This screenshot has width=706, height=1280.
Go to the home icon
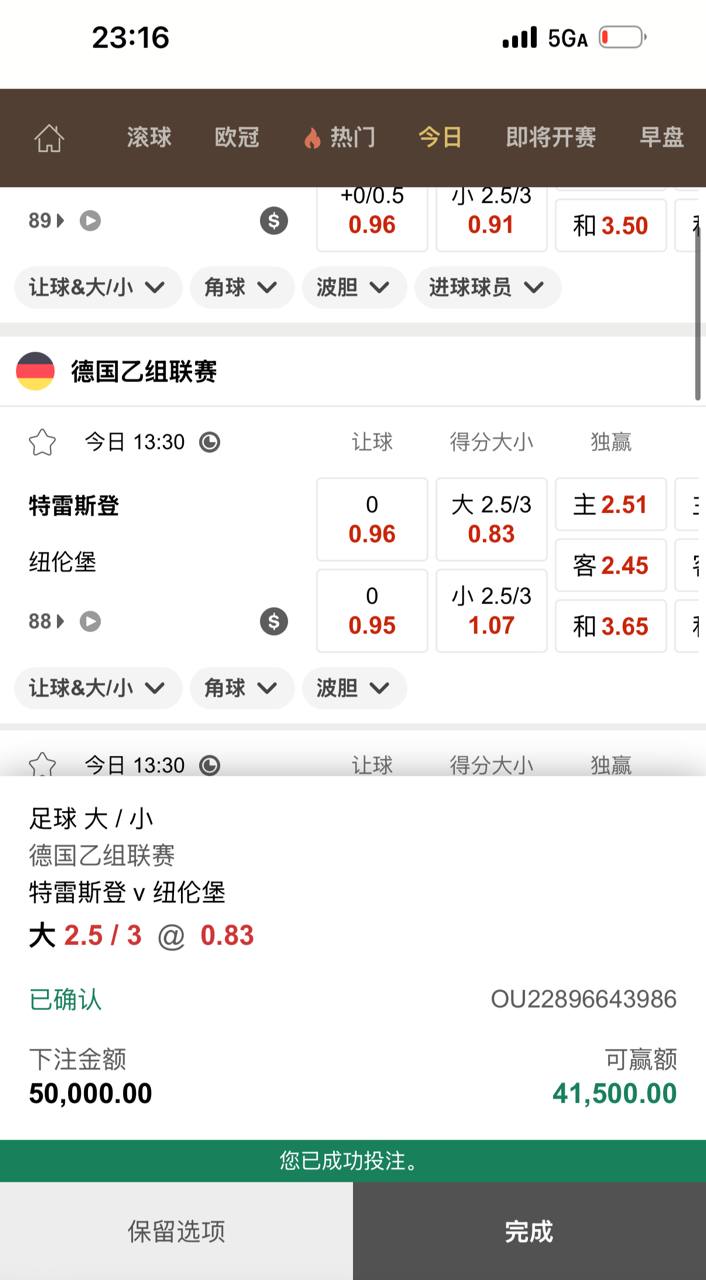[x=49, y=138]
